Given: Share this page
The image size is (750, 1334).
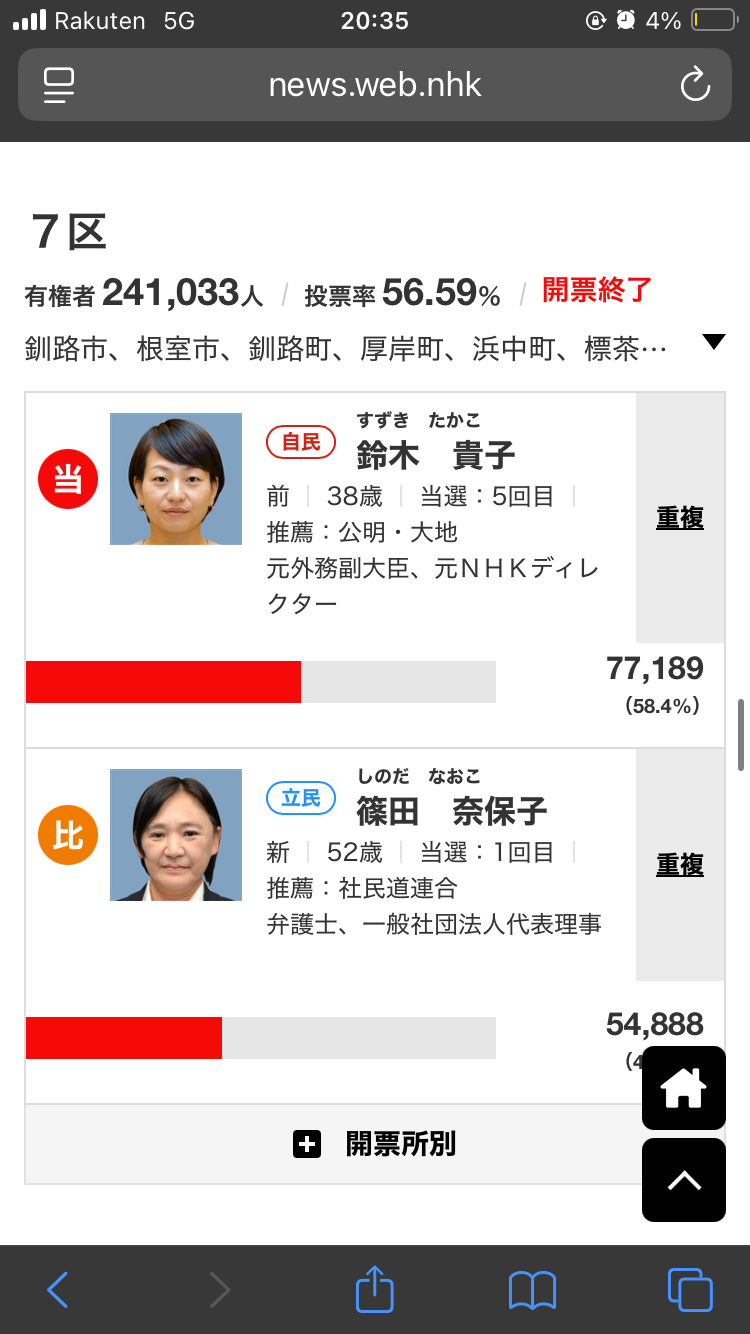Looking at the screenshot, I should [375, 1290].
